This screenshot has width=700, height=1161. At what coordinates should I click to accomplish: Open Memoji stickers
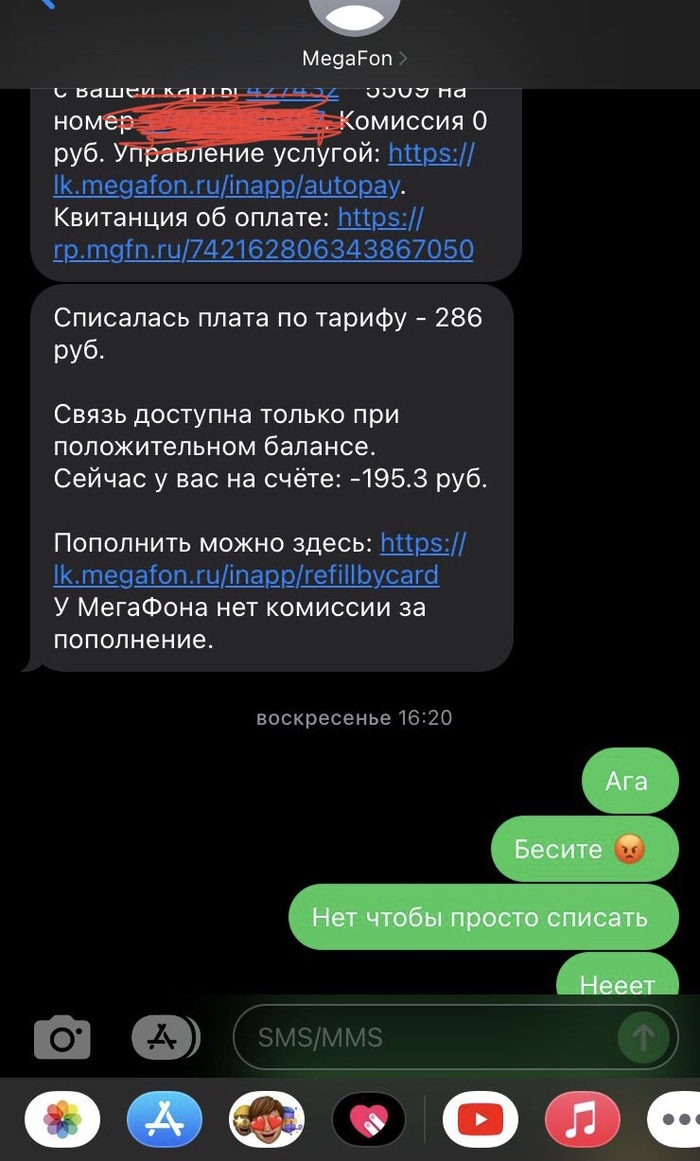click(x=266, y=1118)
